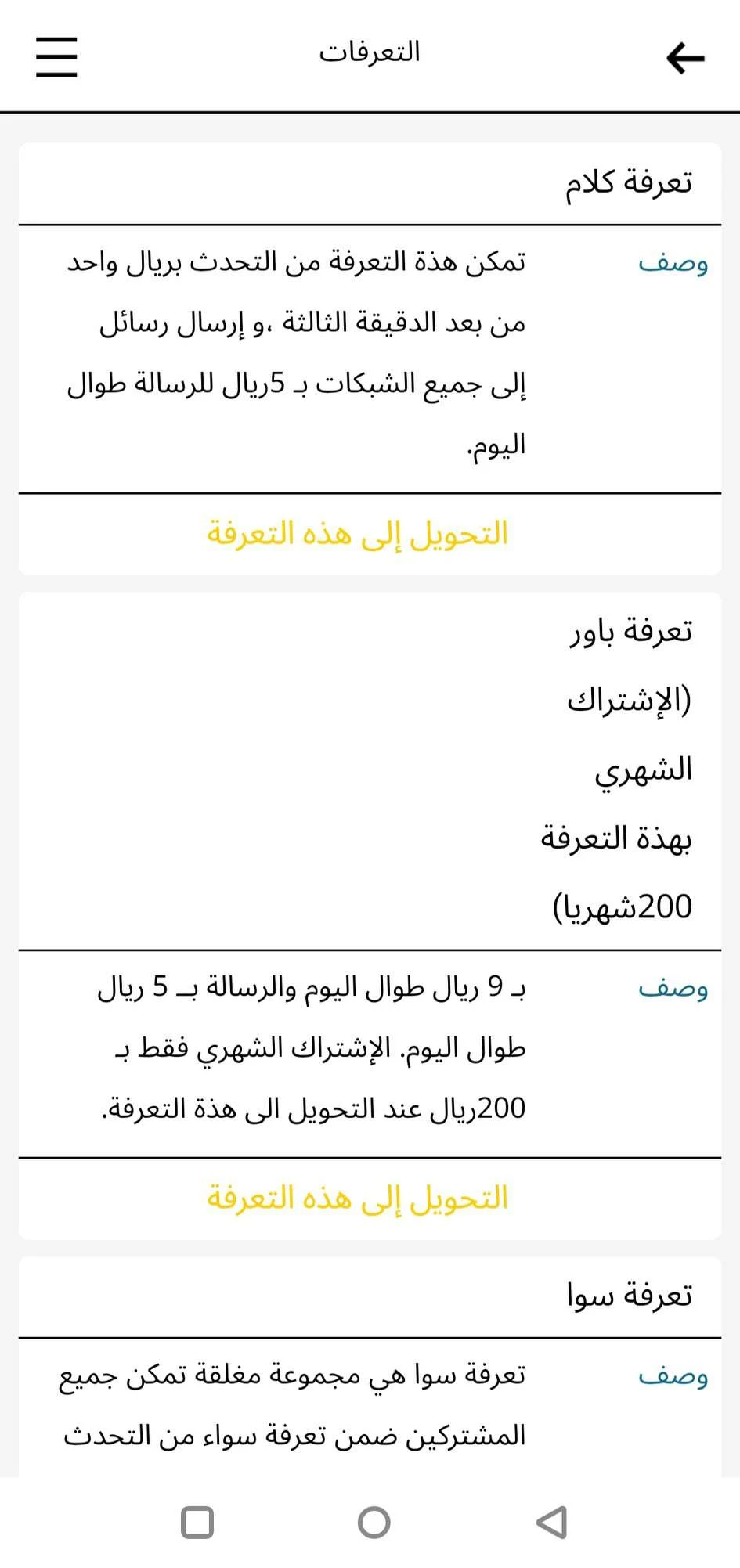The width and height of the screenshot is (740, 1568).
Task: Go back using the top arrow
Action: (685, 58)
